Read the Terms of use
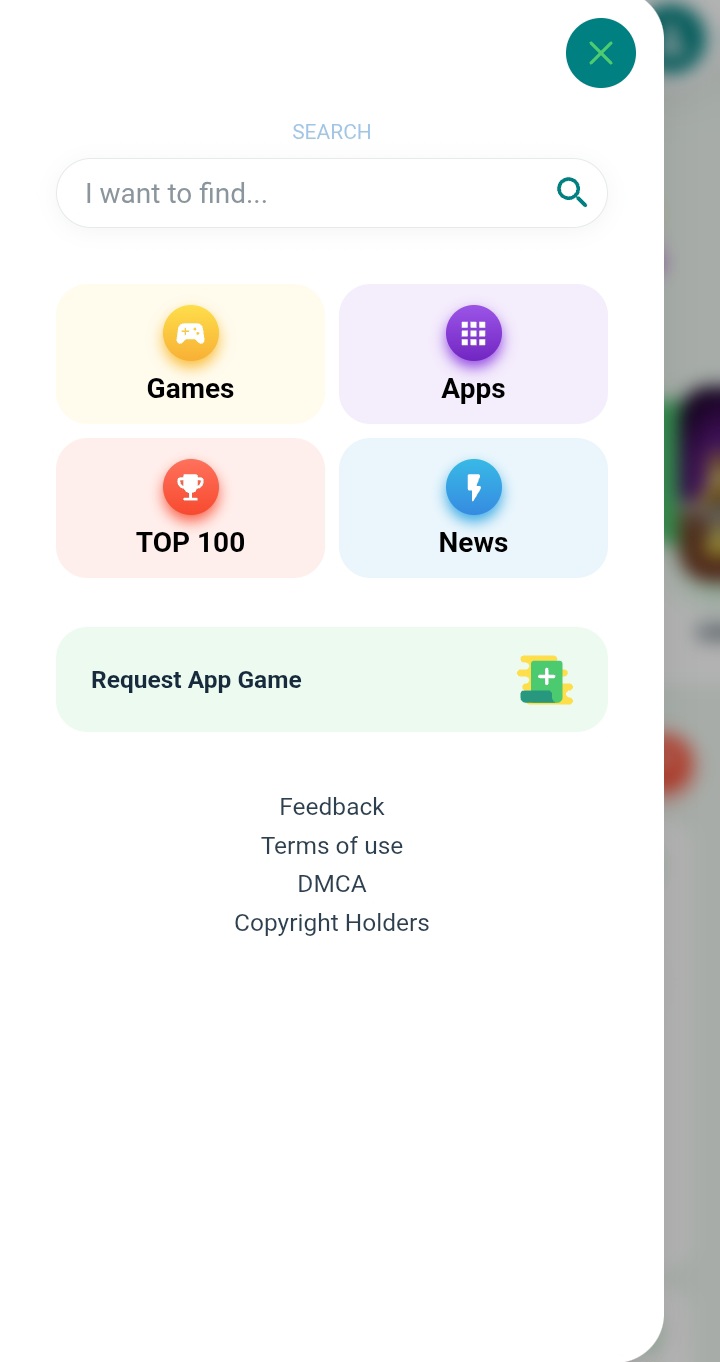Image resolution: width=720 pixels, height=1362 pixels. coord(332,846)
